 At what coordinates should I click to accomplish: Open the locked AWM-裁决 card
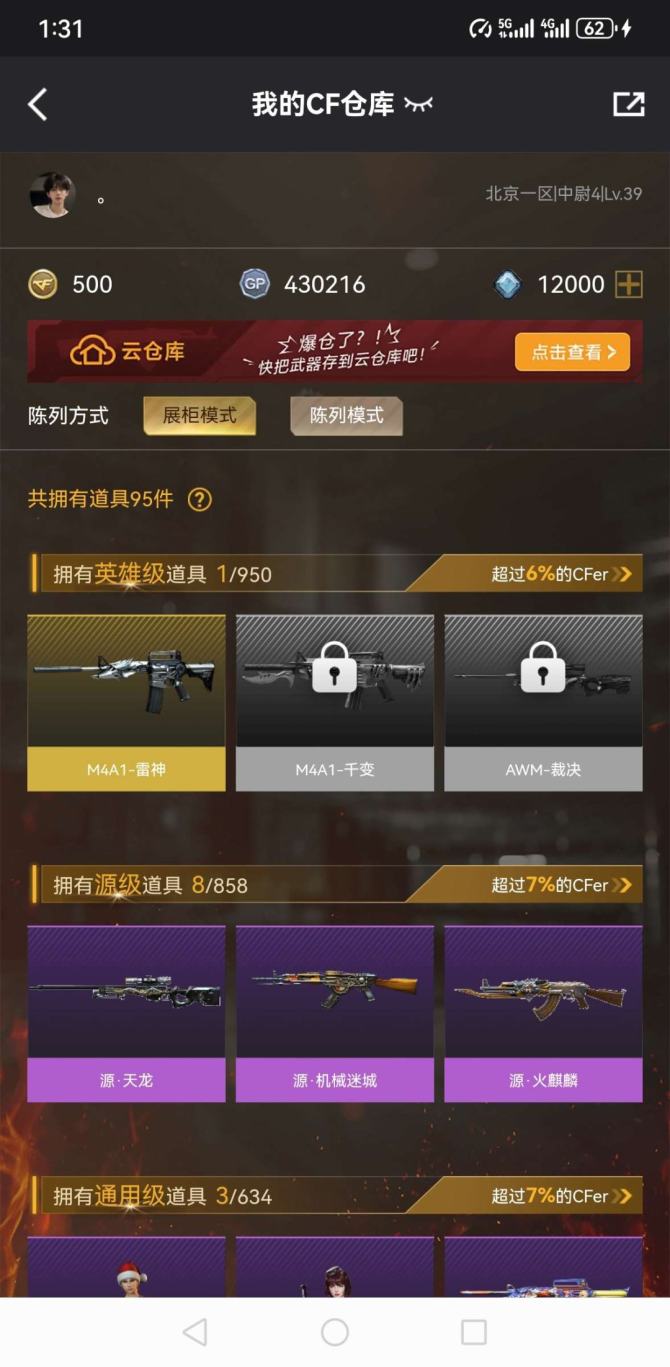tap(543, 702)
